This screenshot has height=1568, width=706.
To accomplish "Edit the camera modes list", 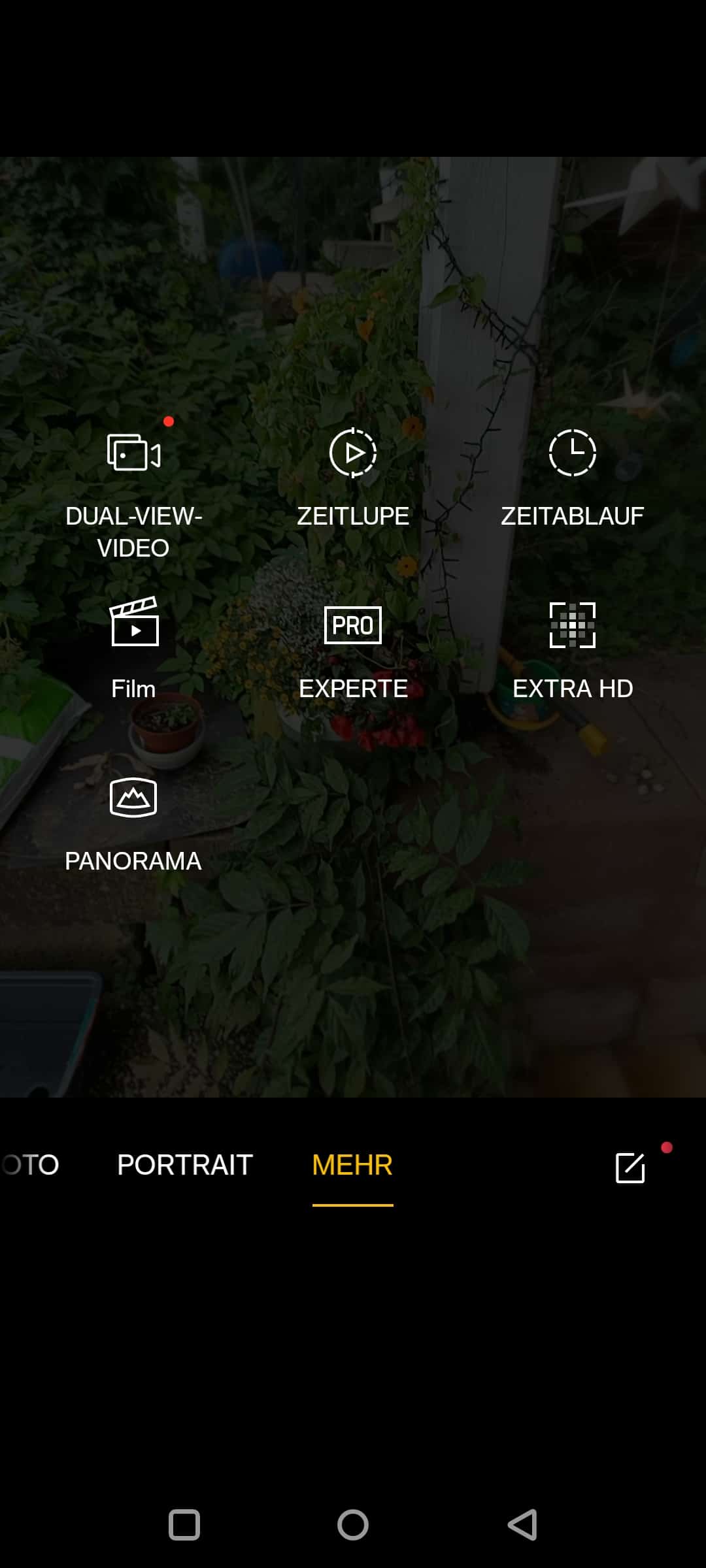I will point(630,1168).
